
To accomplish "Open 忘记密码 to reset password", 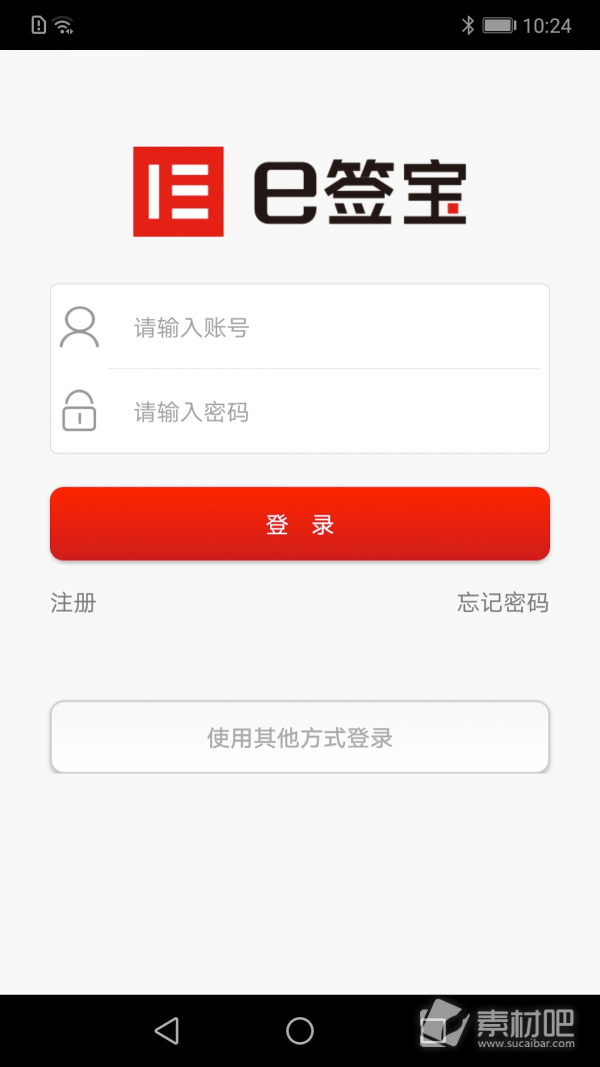I will (x=503, y=603).
